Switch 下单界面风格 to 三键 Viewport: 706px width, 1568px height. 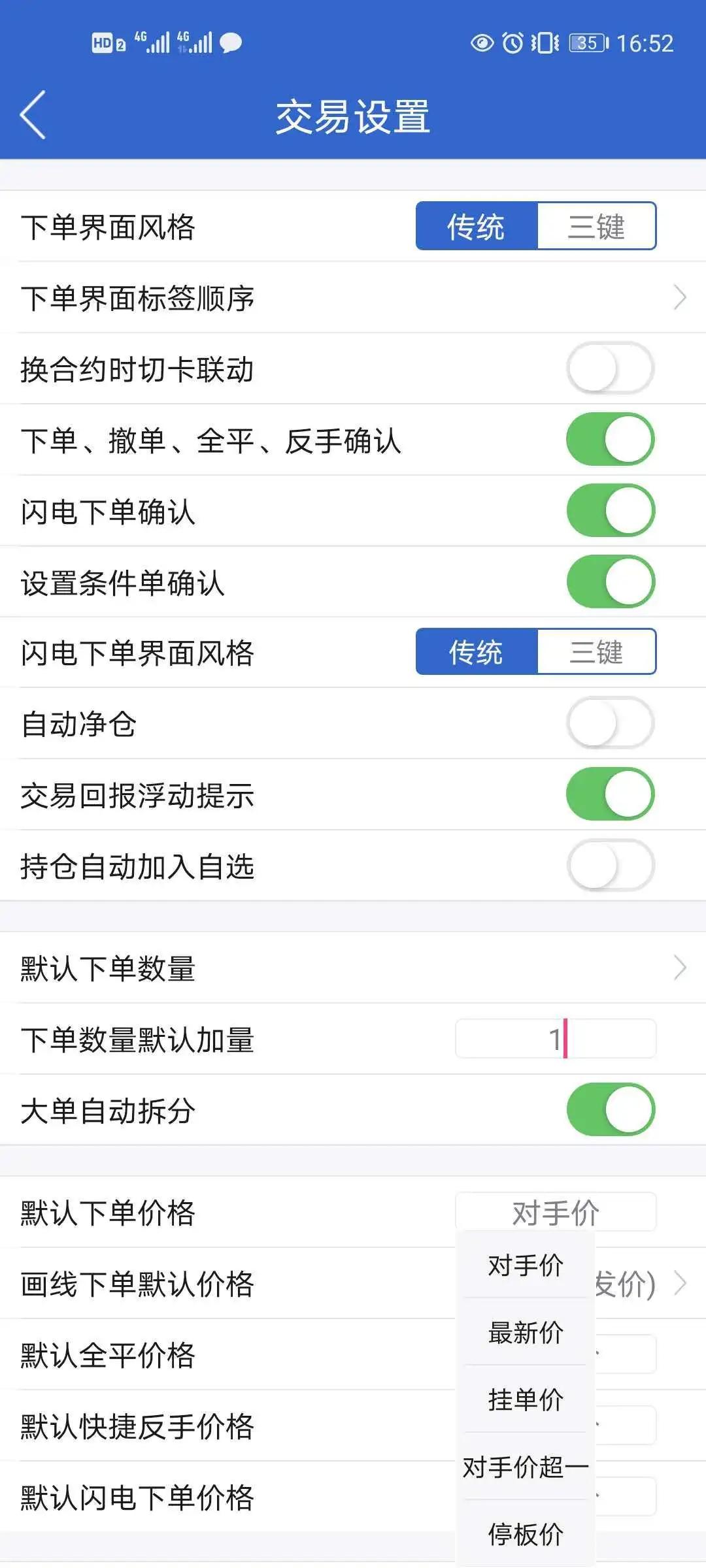pos(597,226)
